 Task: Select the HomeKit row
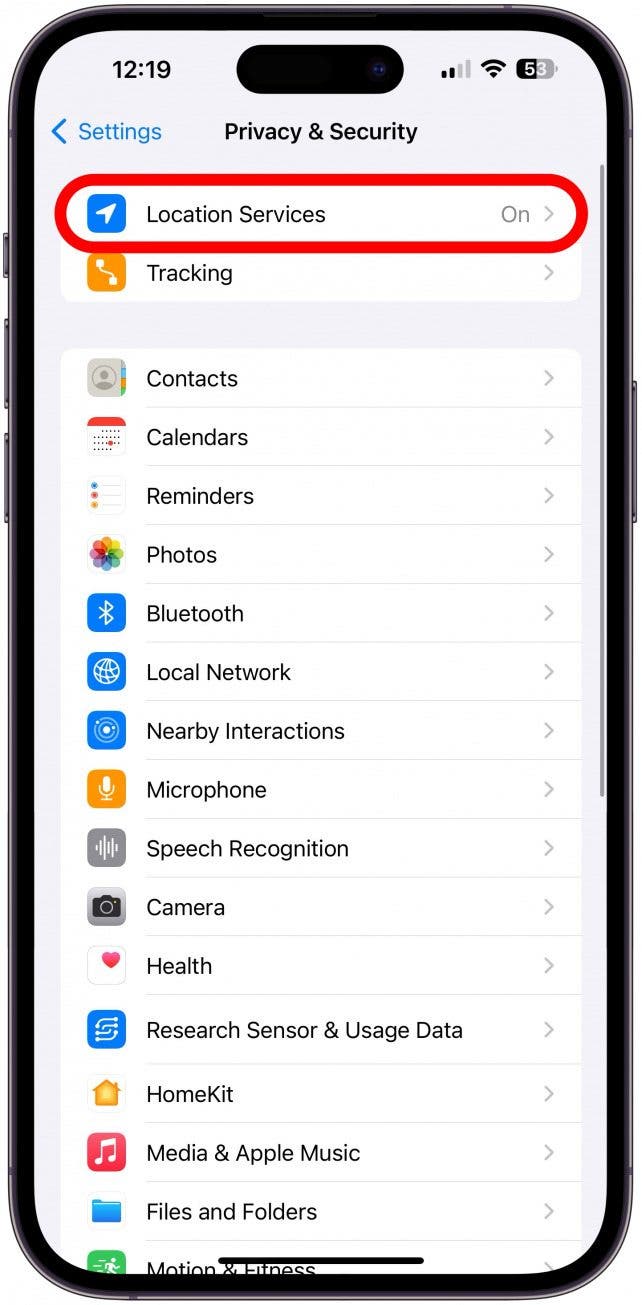point(320,1094)
